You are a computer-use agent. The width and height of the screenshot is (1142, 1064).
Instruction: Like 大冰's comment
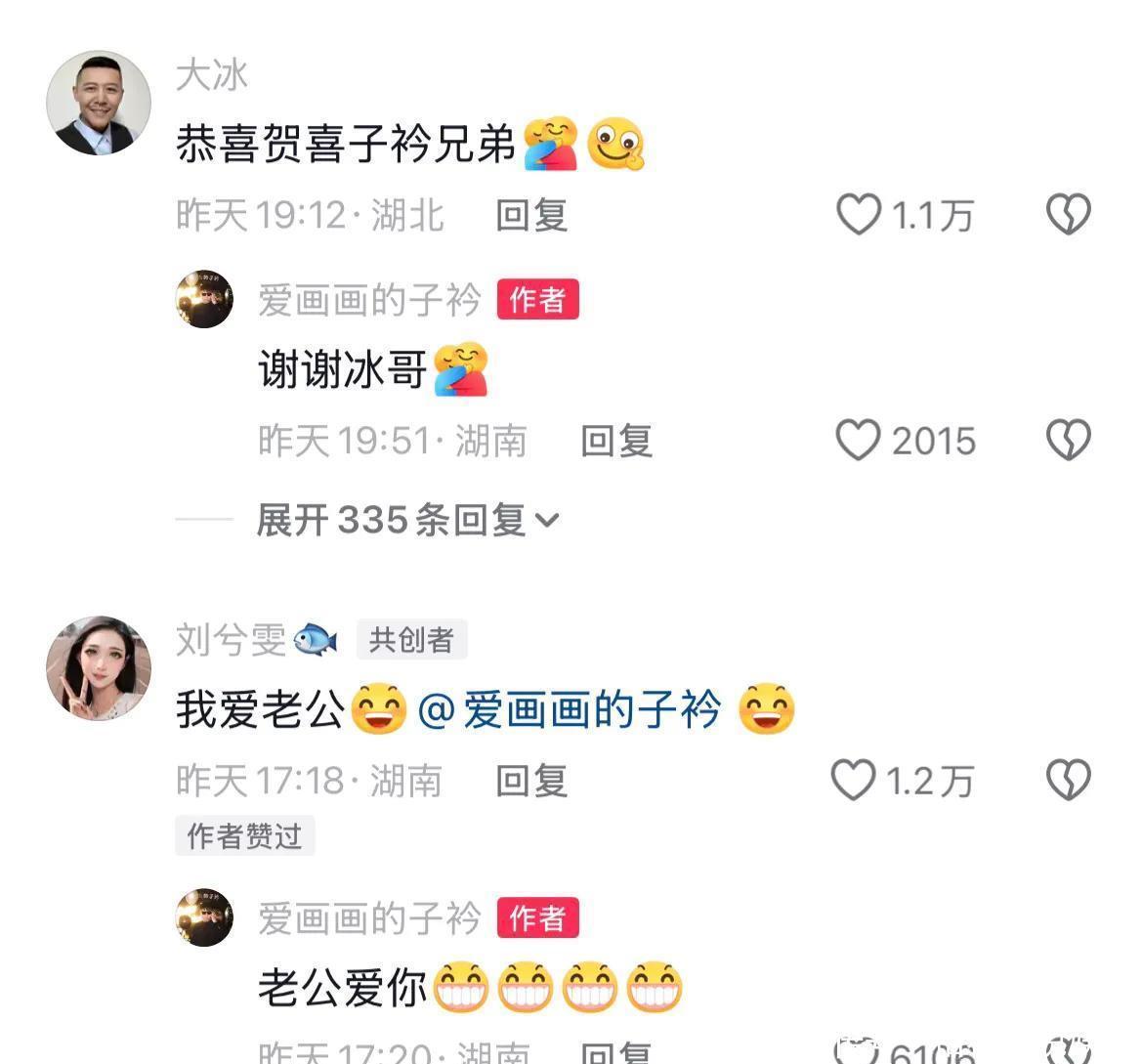pyautogui.click(x=859, y=214)
